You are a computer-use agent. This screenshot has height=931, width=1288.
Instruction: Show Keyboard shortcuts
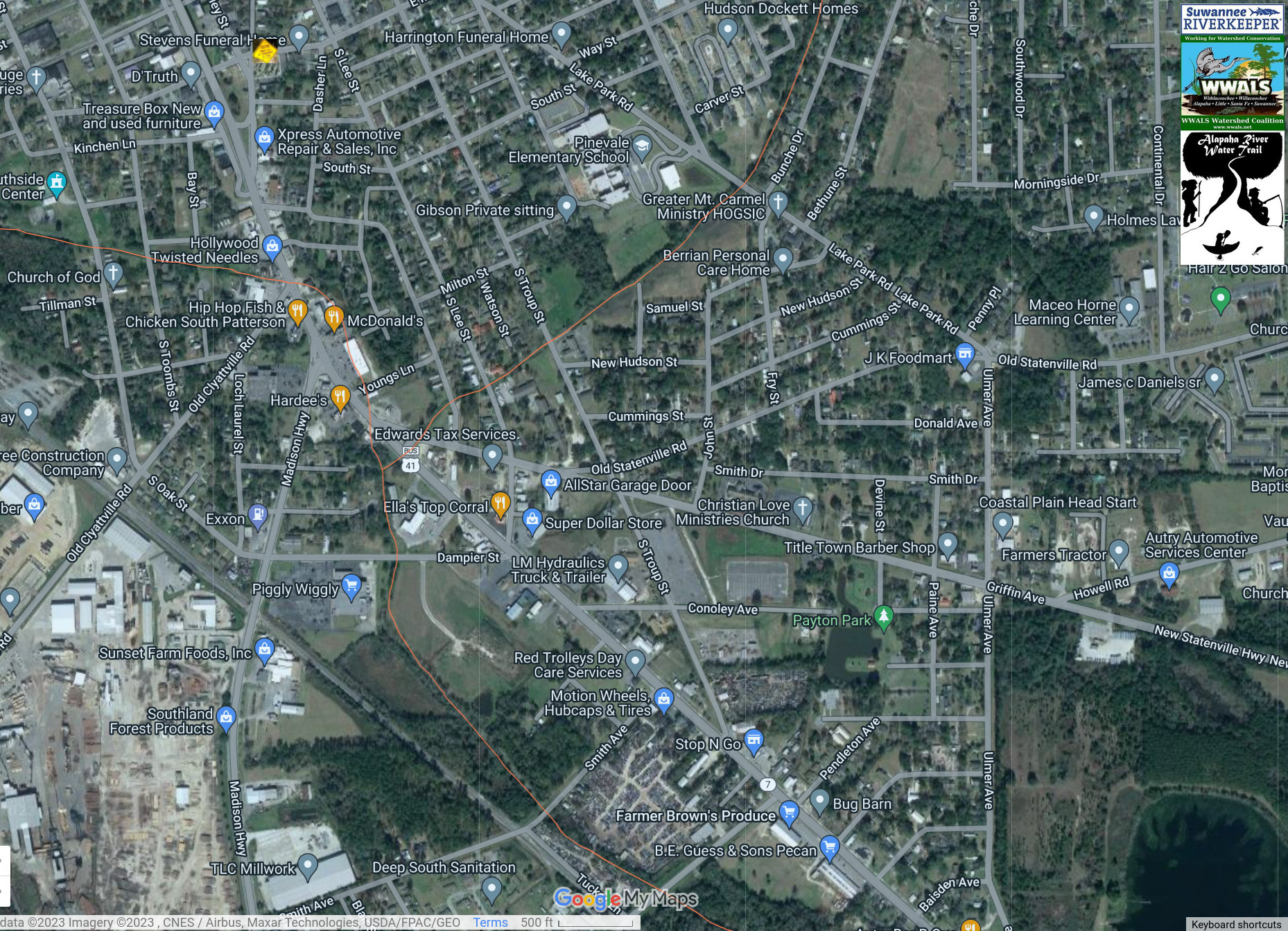pyautogui.click(x=1236, y=924)
